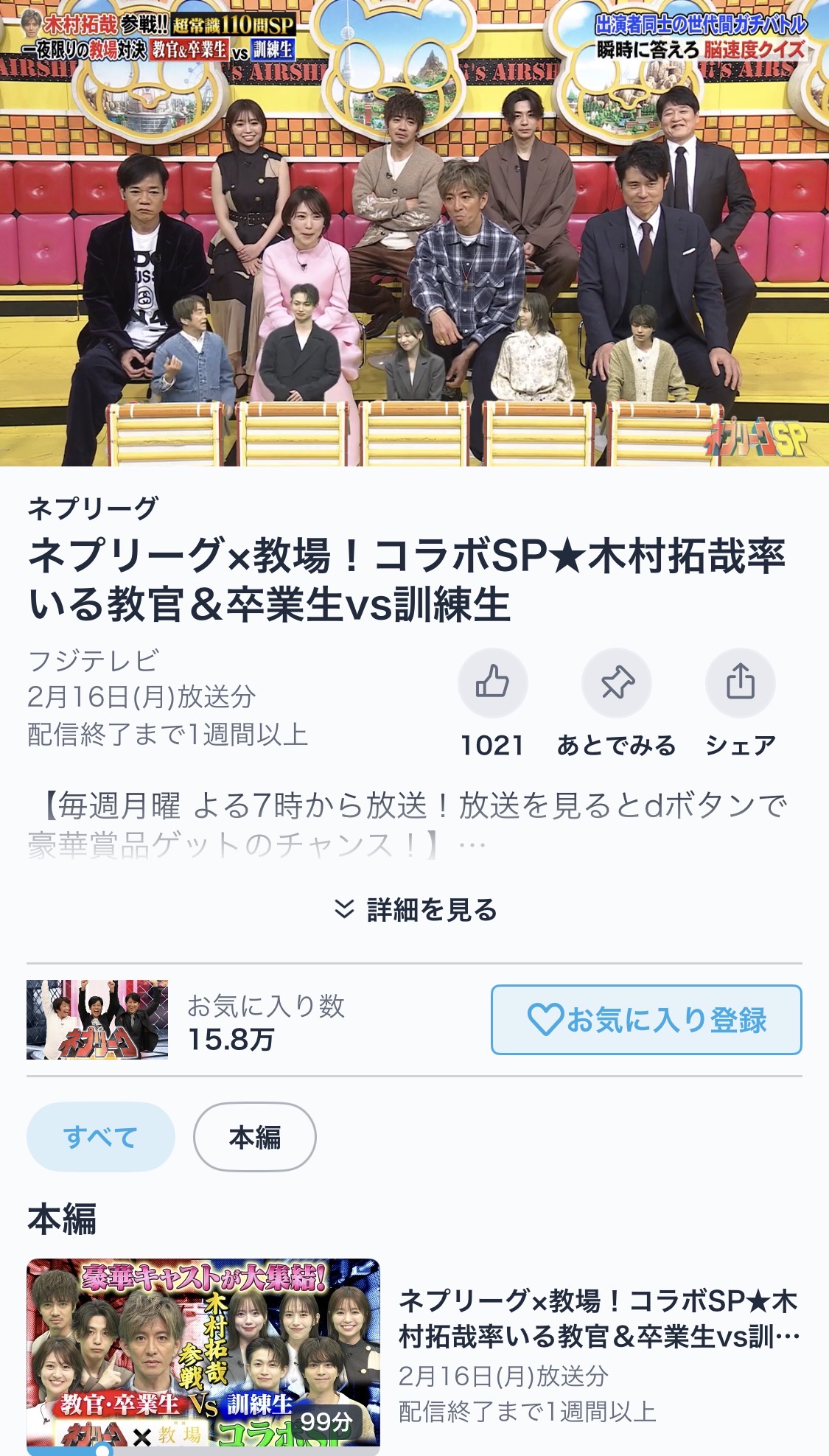Screen dimensions: 829x1456
Task: Tap お気に入り登録 button
Action: [x=646, y=1020]
